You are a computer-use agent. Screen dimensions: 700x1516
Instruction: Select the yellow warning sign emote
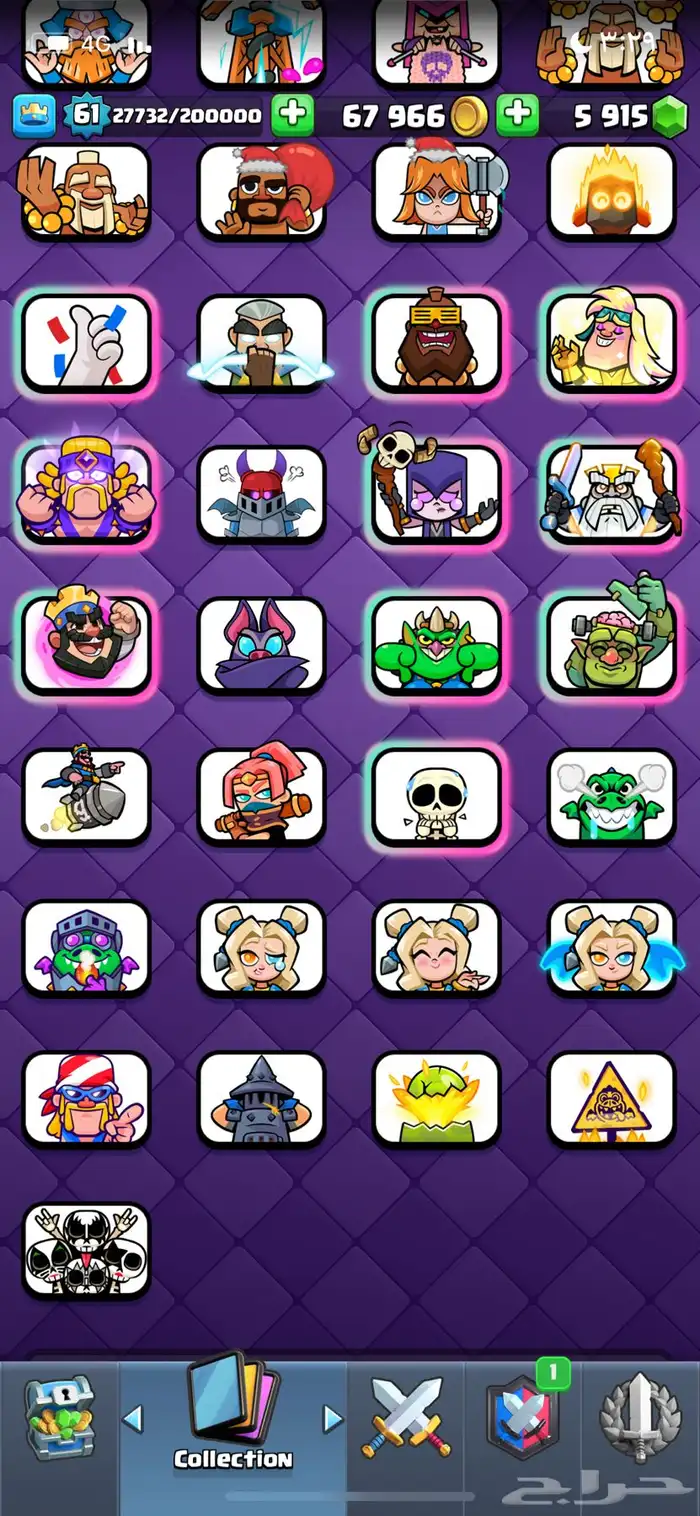611,1098
